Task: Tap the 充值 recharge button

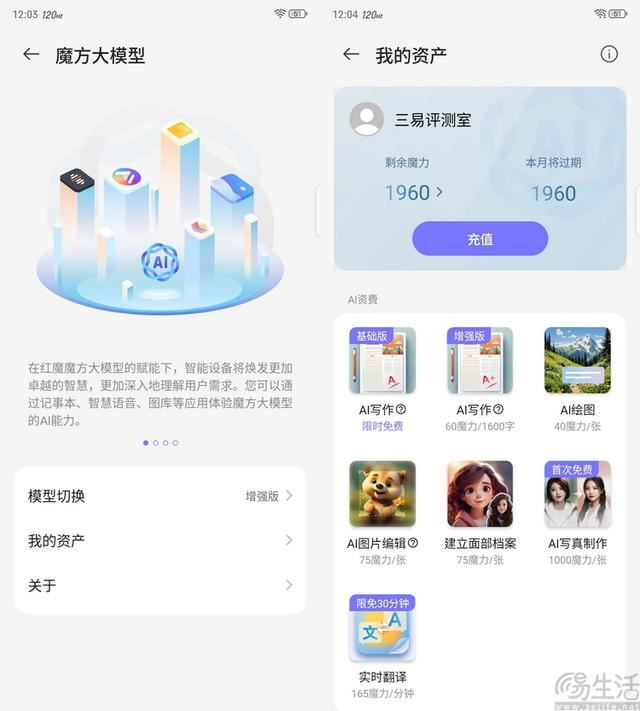Action: pos(480,239)
